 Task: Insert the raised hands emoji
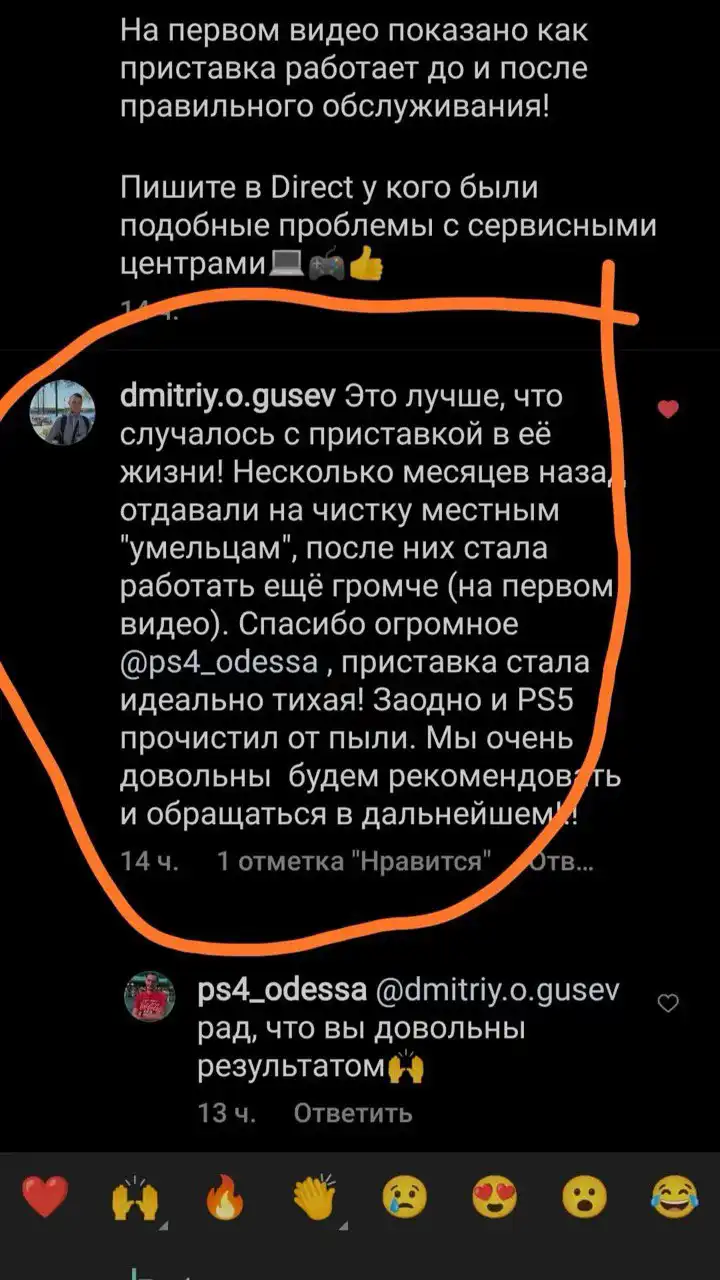pyautogui.click(x=134, y=1197)
